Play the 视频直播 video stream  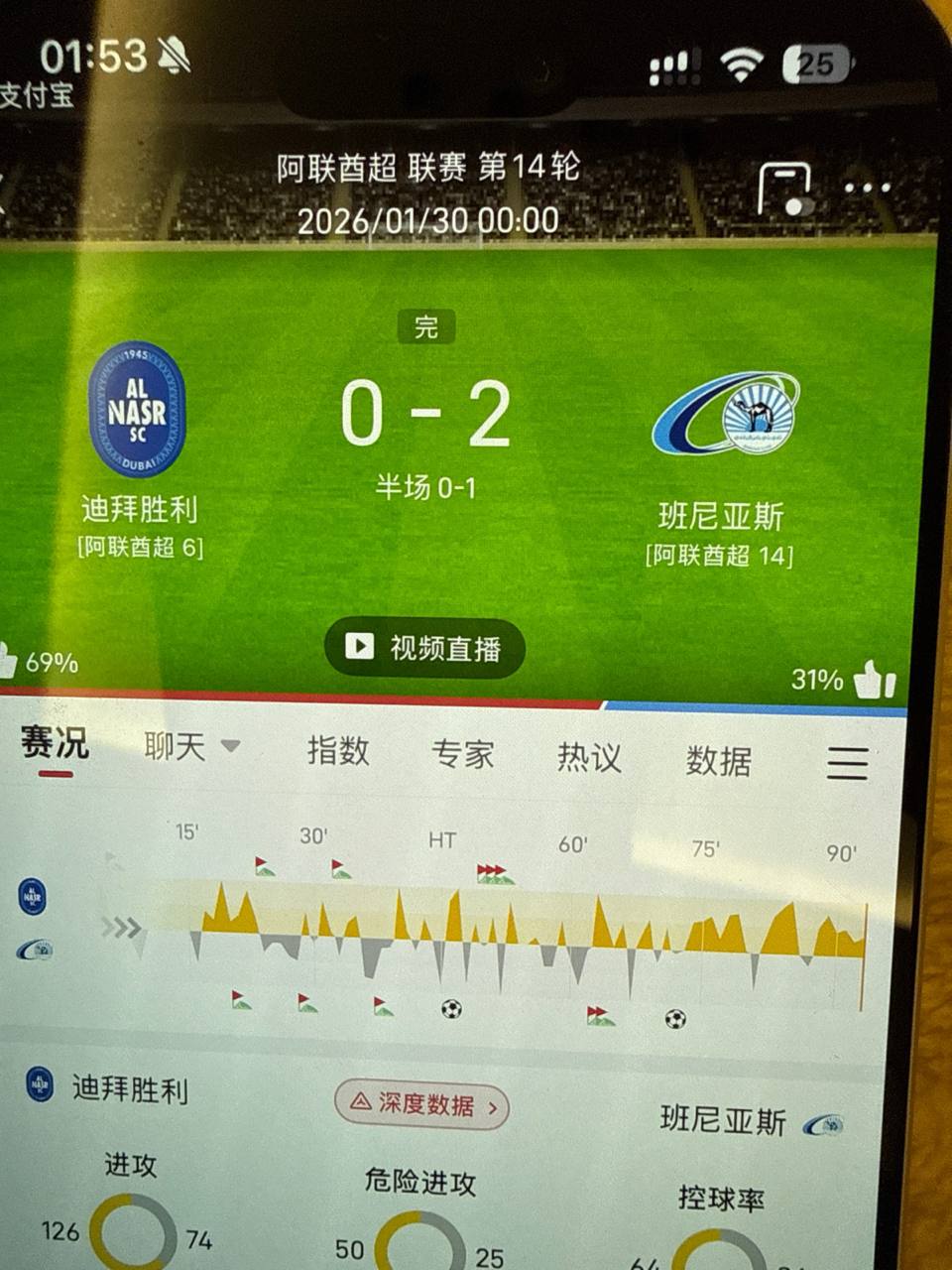point(424,648)
